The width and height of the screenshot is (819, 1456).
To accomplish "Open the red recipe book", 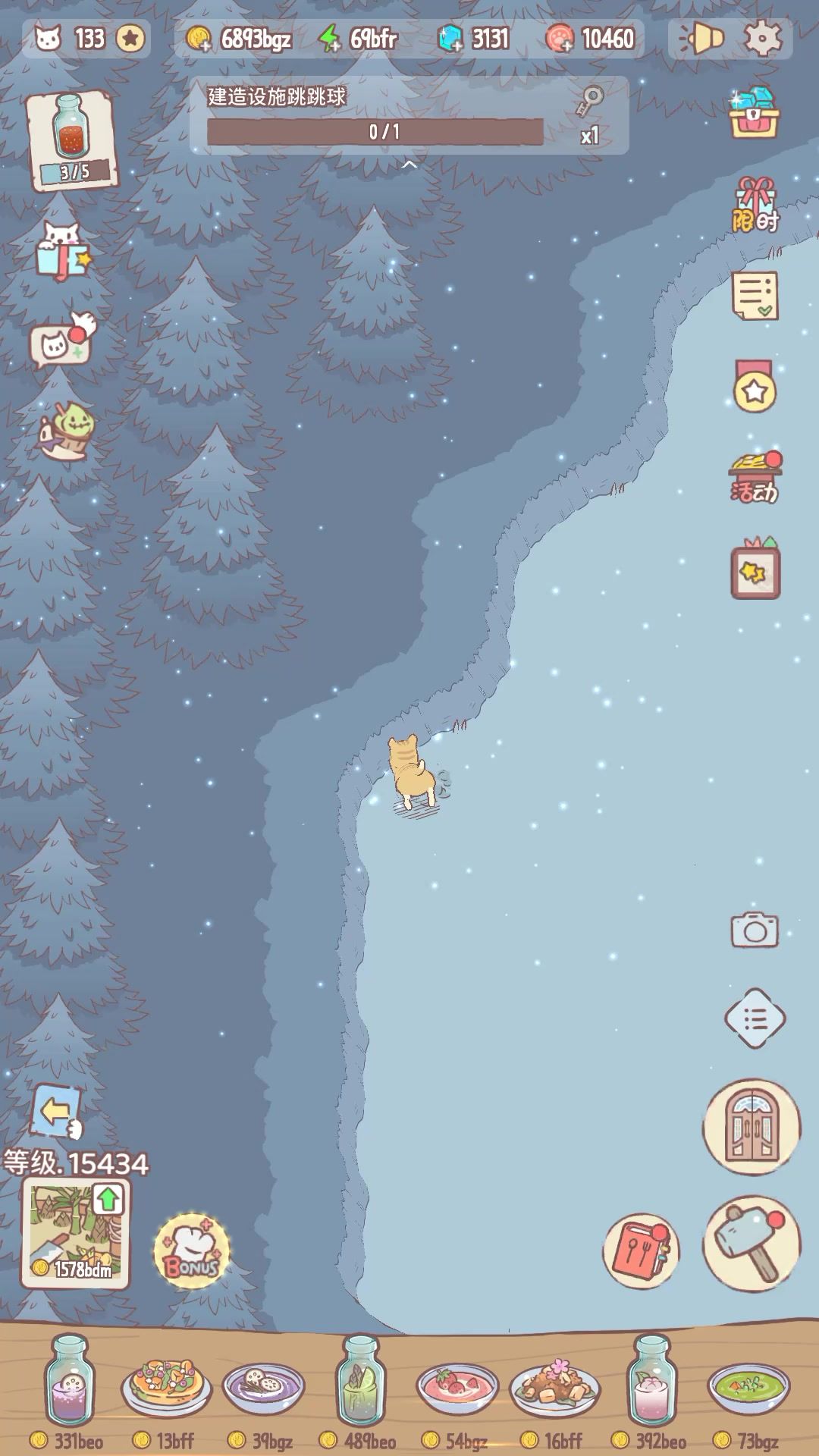I will point(642,1250).
